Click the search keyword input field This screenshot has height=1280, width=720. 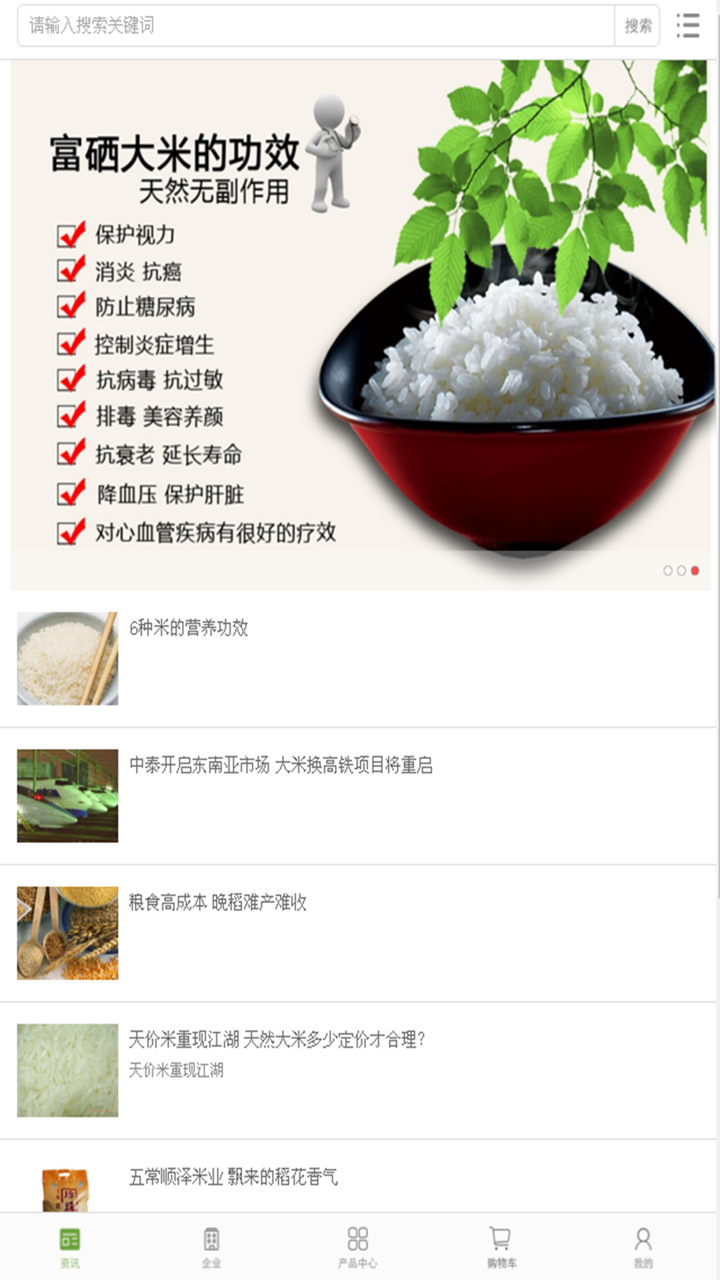pyautogui.click(x=300, y=25)
